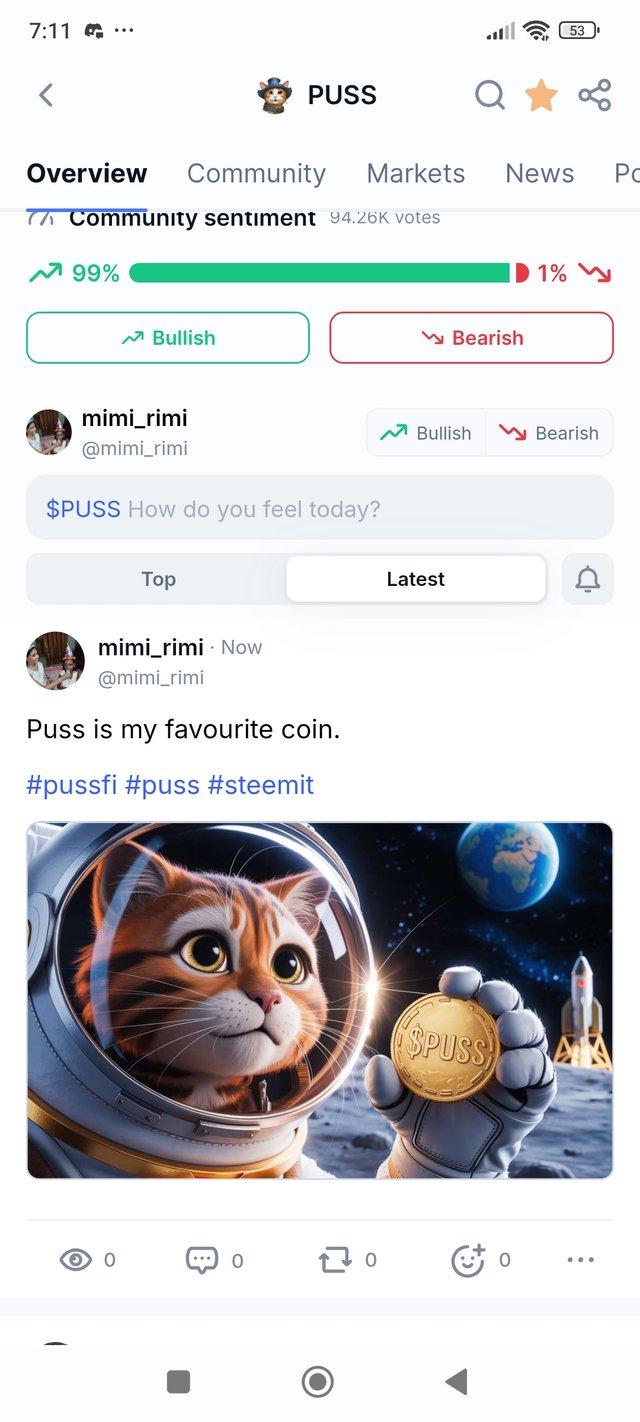The height and width of the screenshot is (1422, 640).
Task: Select the small Bearish tag beside mimi_rimi
Action: (549, 433)
